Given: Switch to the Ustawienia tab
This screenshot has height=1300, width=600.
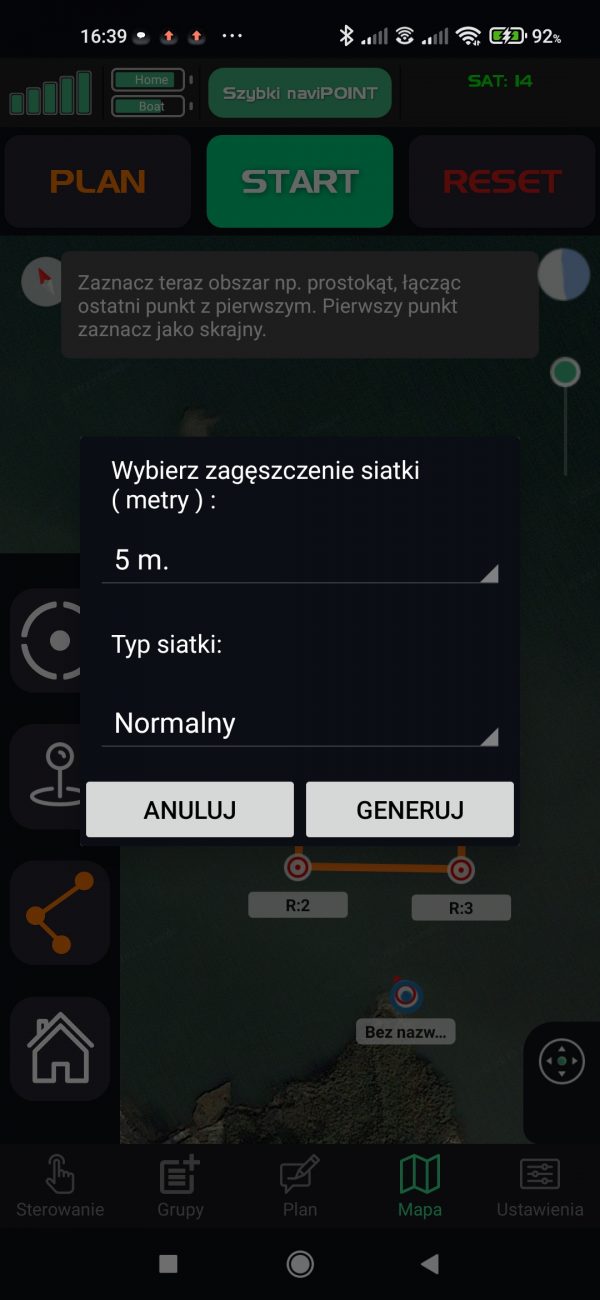Looking at the screenshot, I should pyautogui.click(x=540, y=1186).
